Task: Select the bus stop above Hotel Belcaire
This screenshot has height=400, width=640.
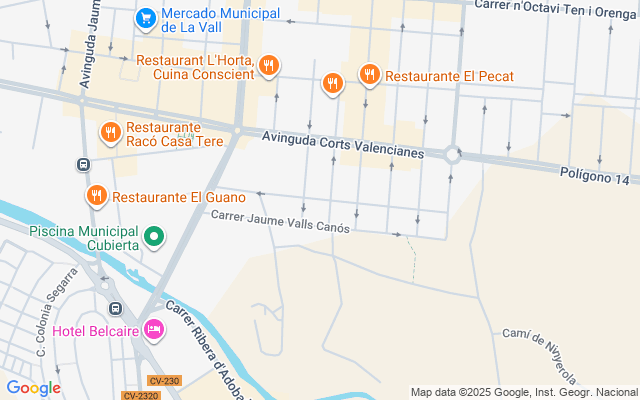Action: pos(115,309)
